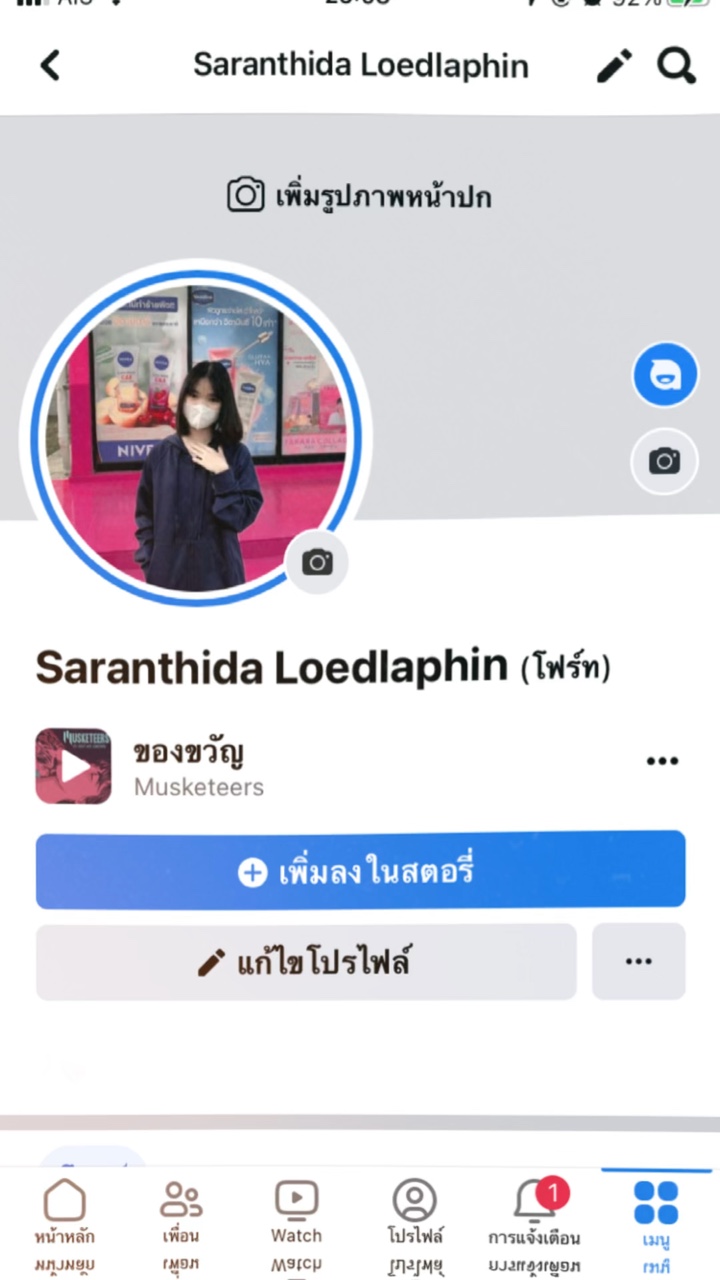Add a cover photo (เพิ่มรูปภาพหน้าปก)
This screenshot has height=1280, width=720.
coord(359,195)
